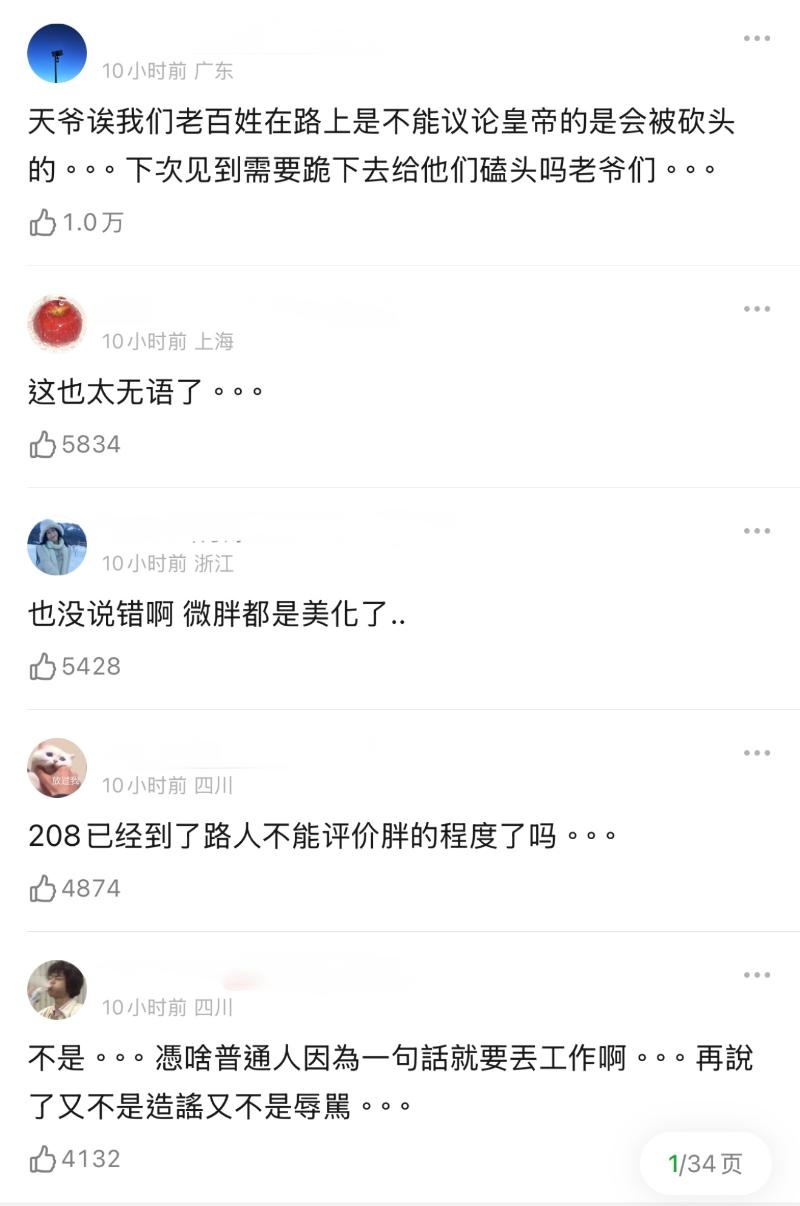View the profile of the red apple avatar
The height and width of the screenshot is (1206, 800).
click(57, 324)
